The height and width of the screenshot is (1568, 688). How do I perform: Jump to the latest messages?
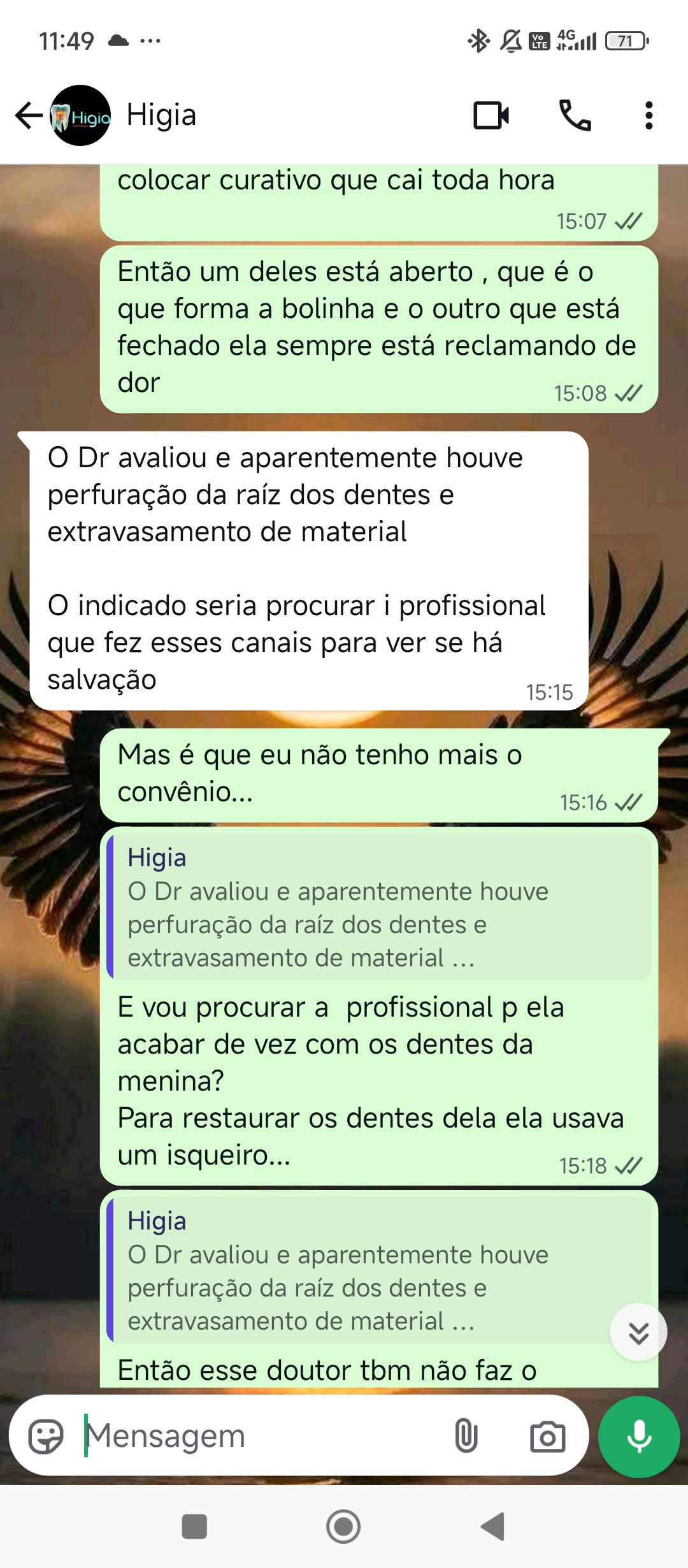[x=638, y=1332]
